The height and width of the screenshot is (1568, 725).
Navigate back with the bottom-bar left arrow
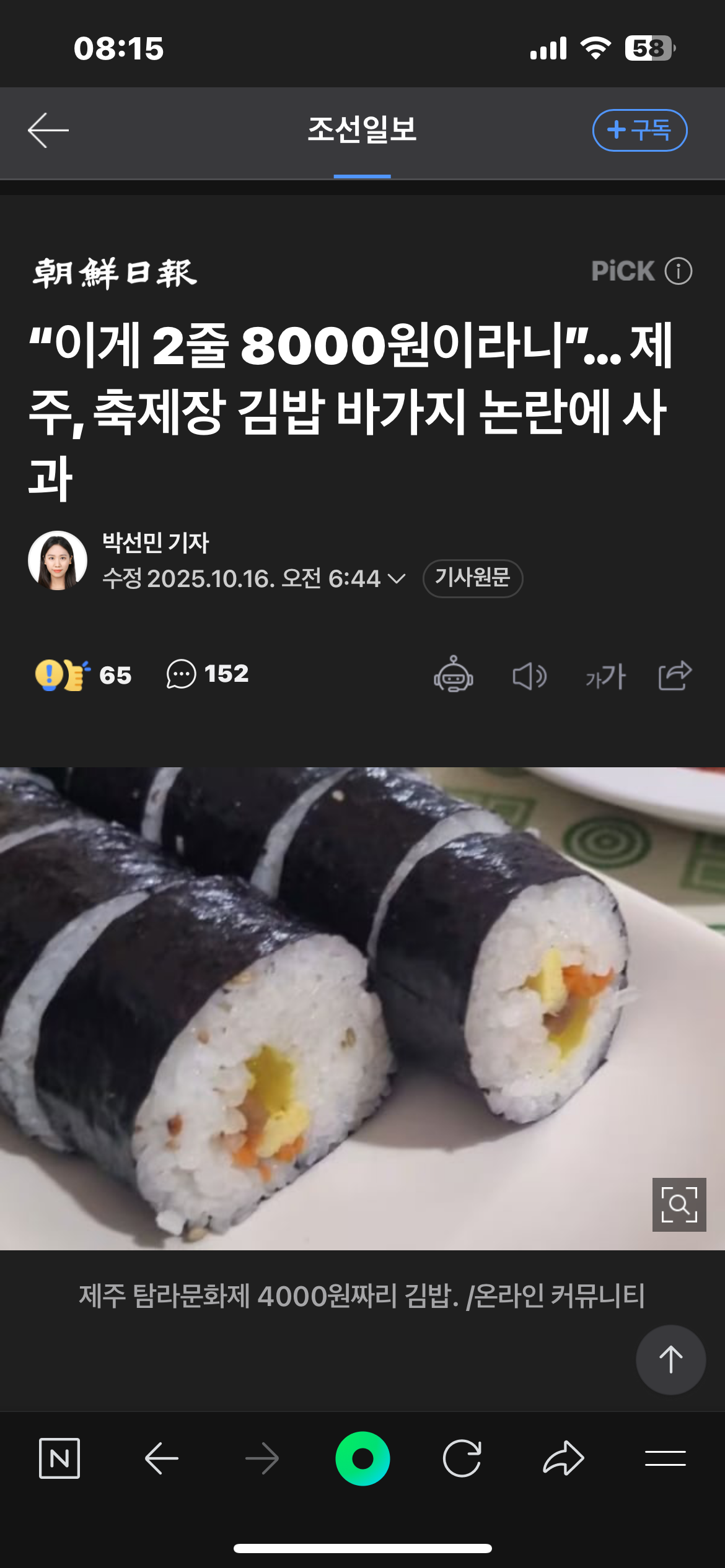pyautogui.click(x=162, y=1458)
